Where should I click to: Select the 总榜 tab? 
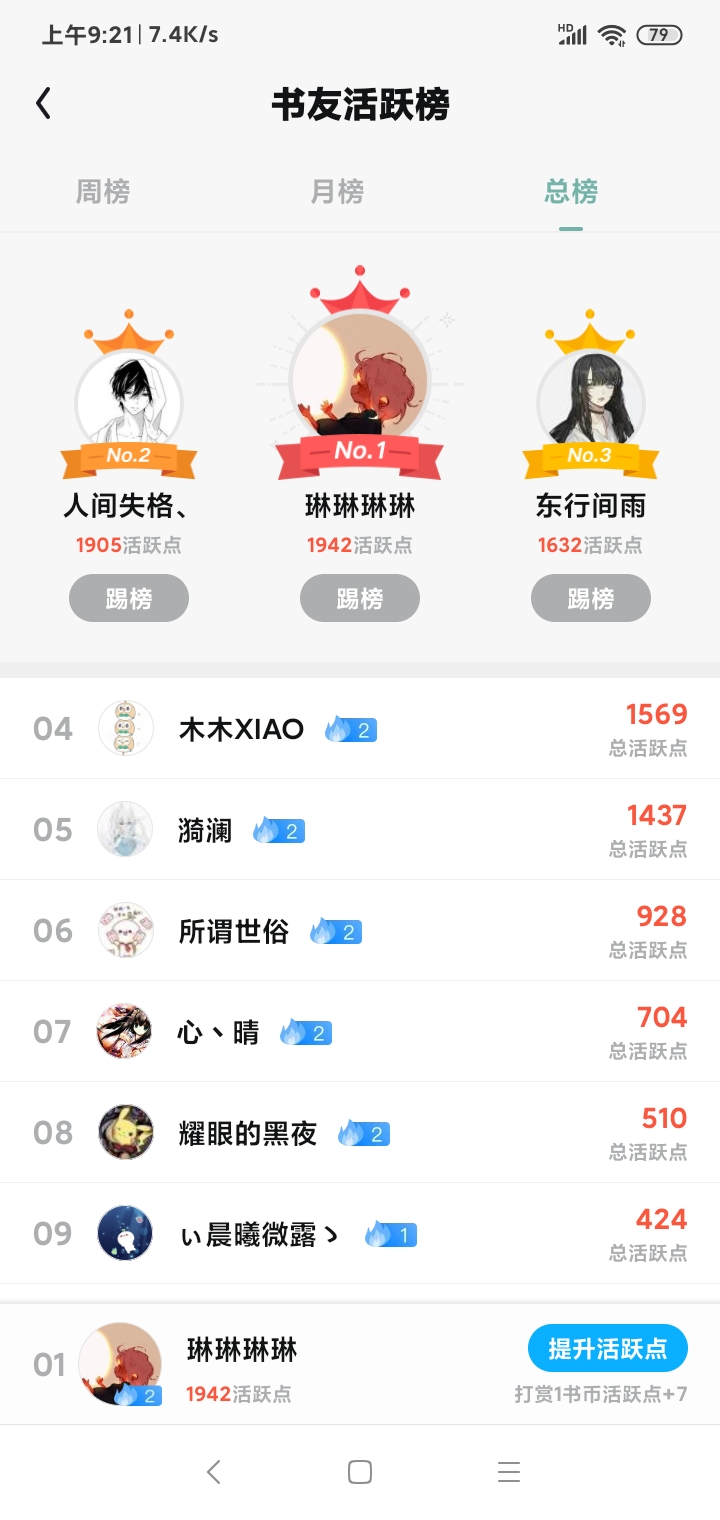coord(571,191)
